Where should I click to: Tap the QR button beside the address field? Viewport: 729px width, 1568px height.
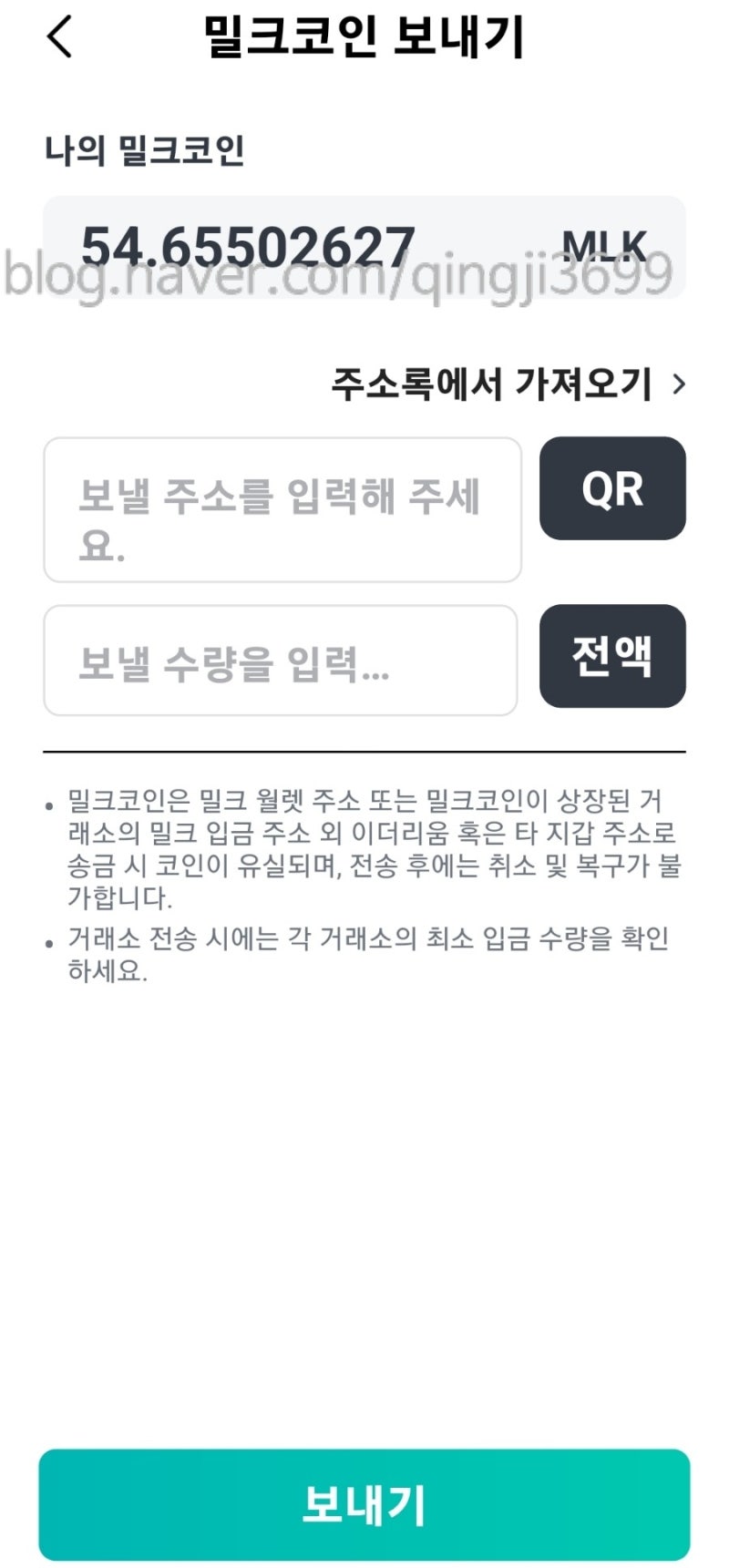(612, 490)
